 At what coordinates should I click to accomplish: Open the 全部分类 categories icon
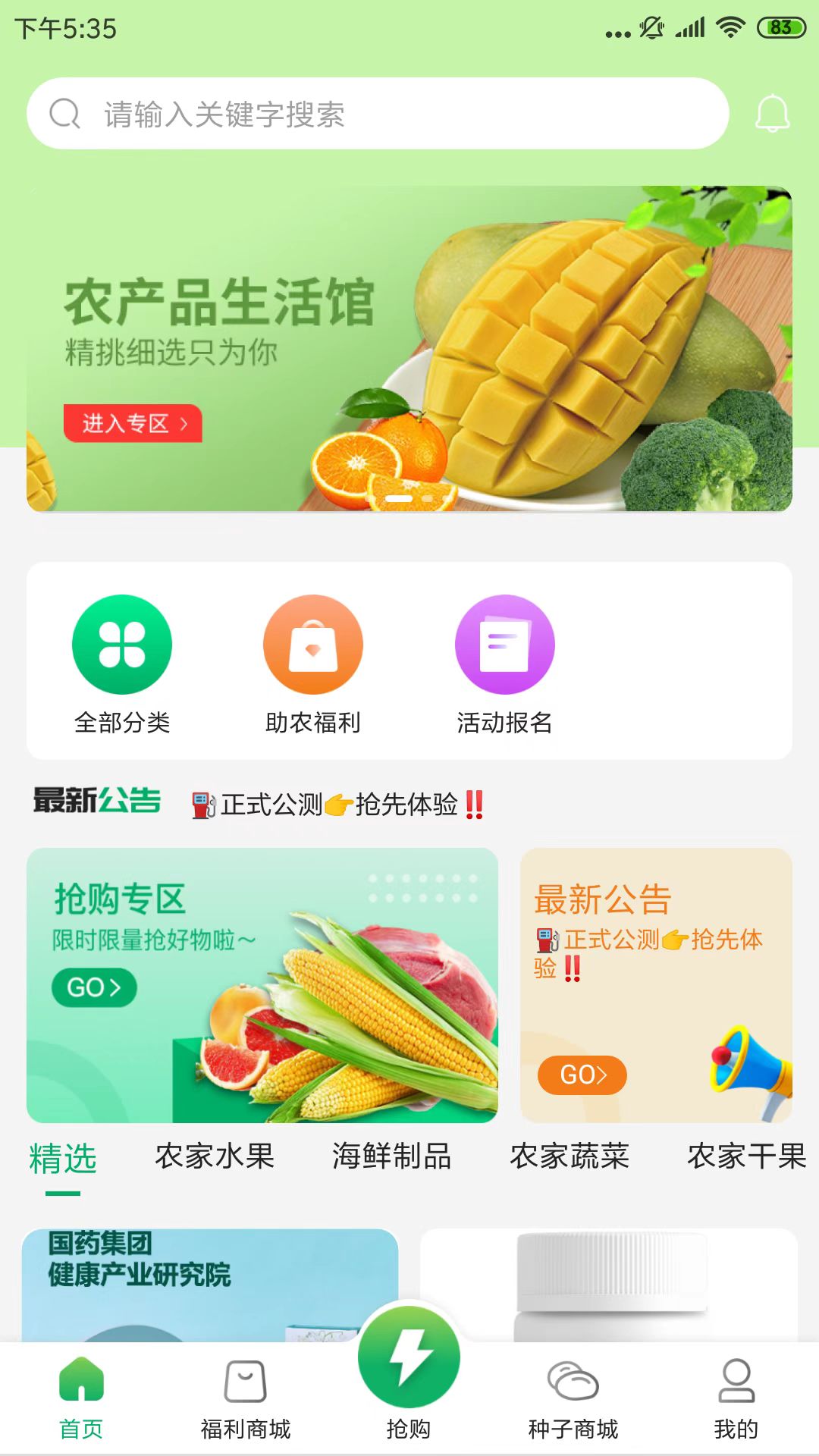tap(124, 644)
